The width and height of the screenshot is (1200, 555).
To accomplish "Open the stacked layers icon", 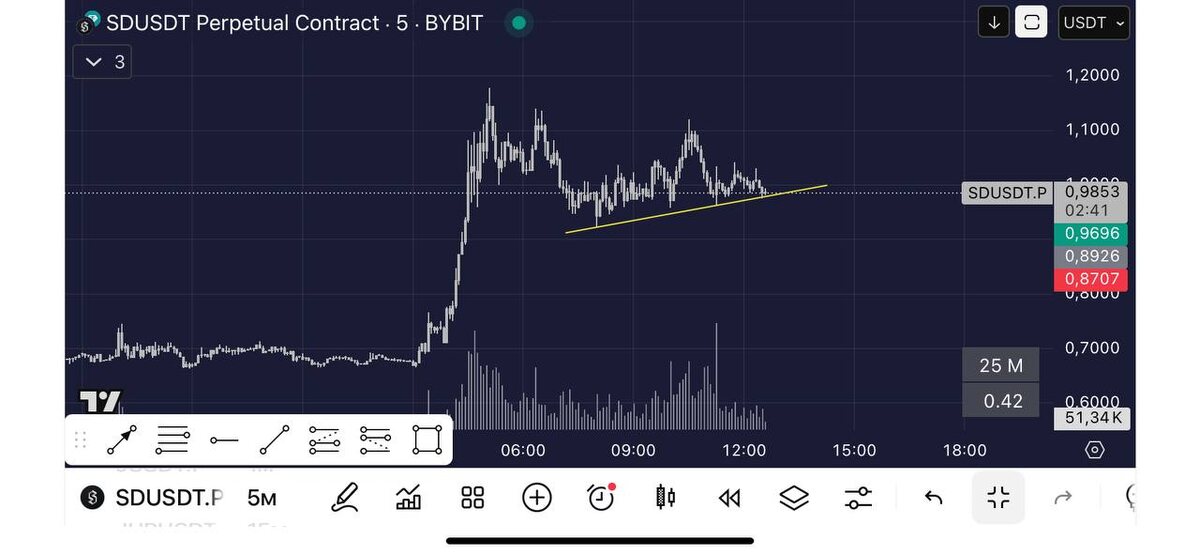I will (794, 497).
